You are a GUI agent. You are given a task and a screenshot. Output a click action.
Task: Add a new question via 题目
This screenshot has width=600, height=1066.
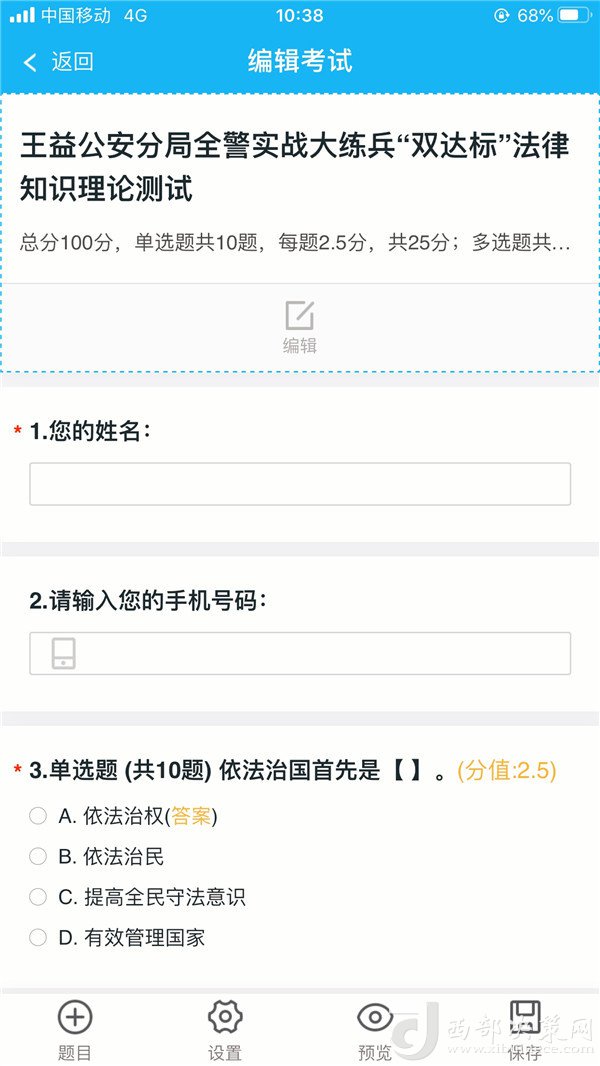pyautogui.click(x=75, y=1031)
